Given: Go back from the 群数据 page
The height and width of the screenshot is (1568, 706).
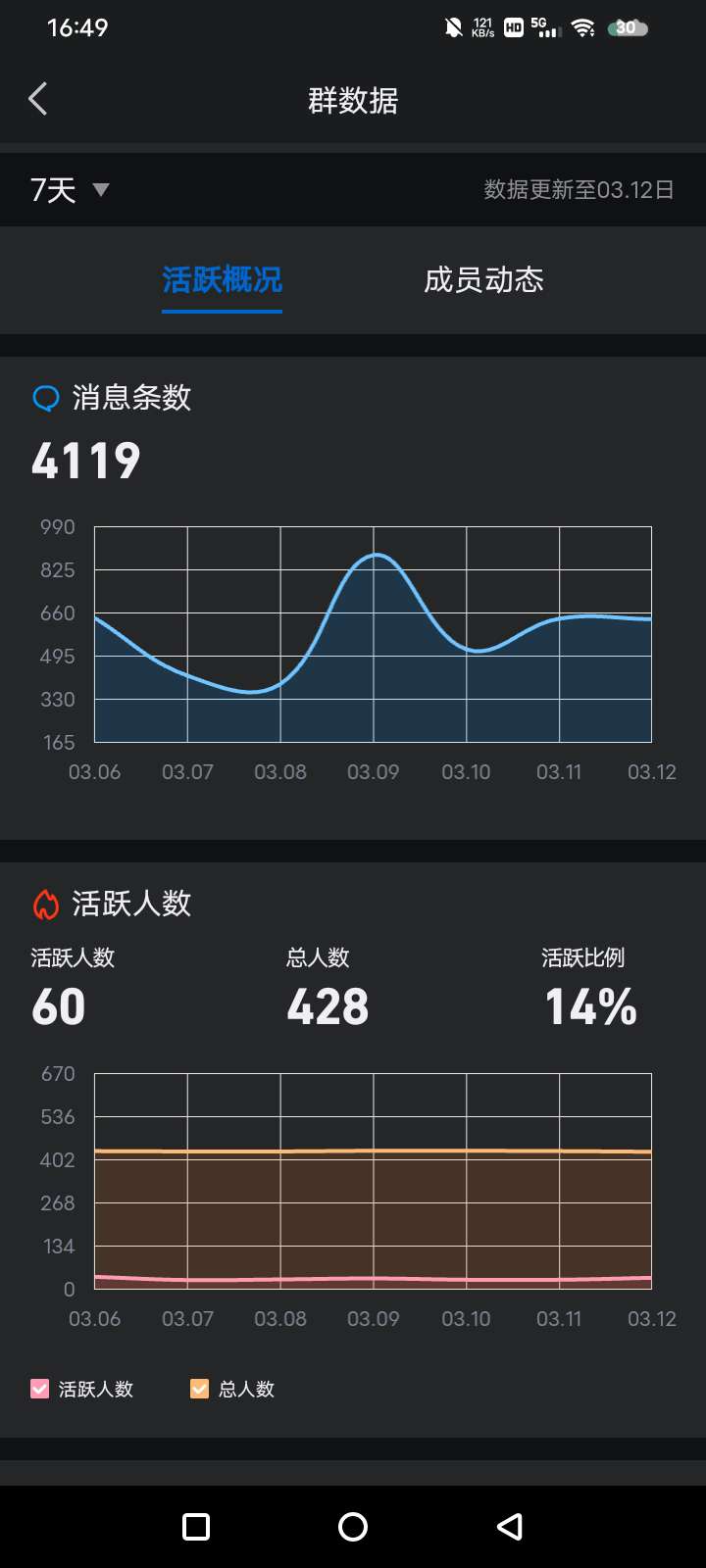Looking at the screenshot, I should pyautogui.click(x=38, y=99).
